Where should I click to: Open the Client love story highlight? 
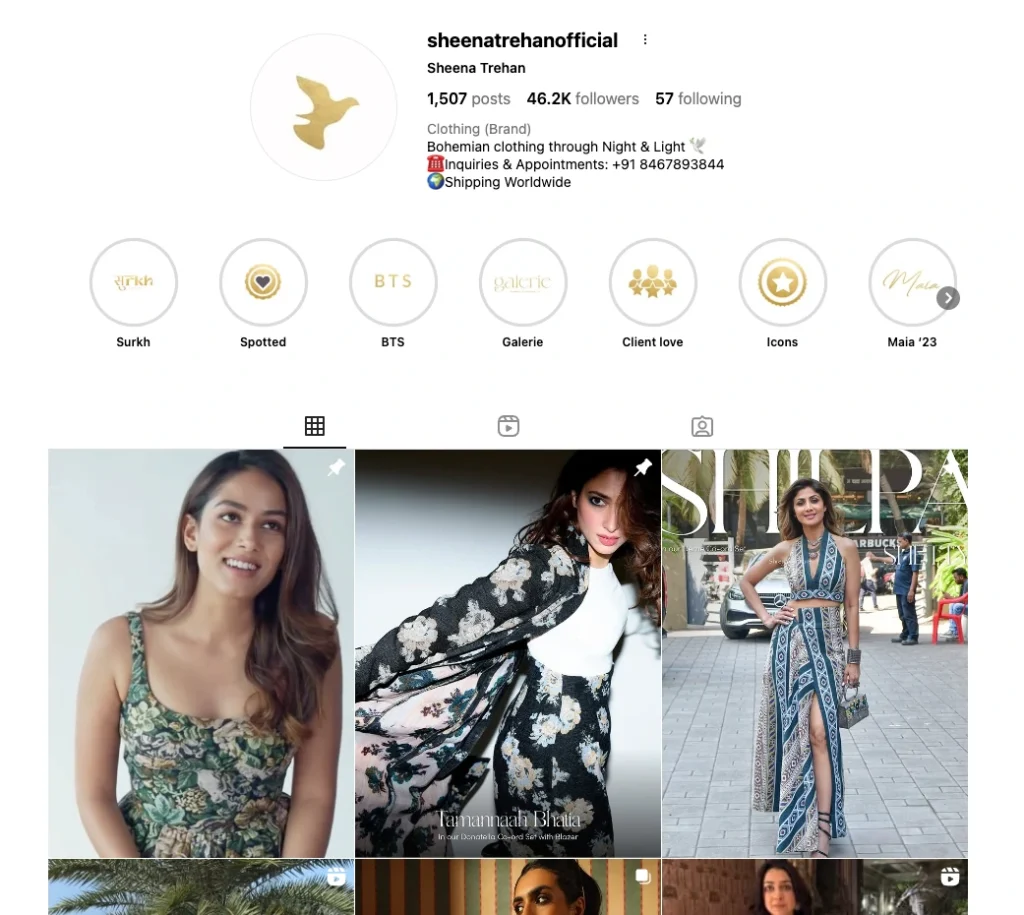(653, 283)
